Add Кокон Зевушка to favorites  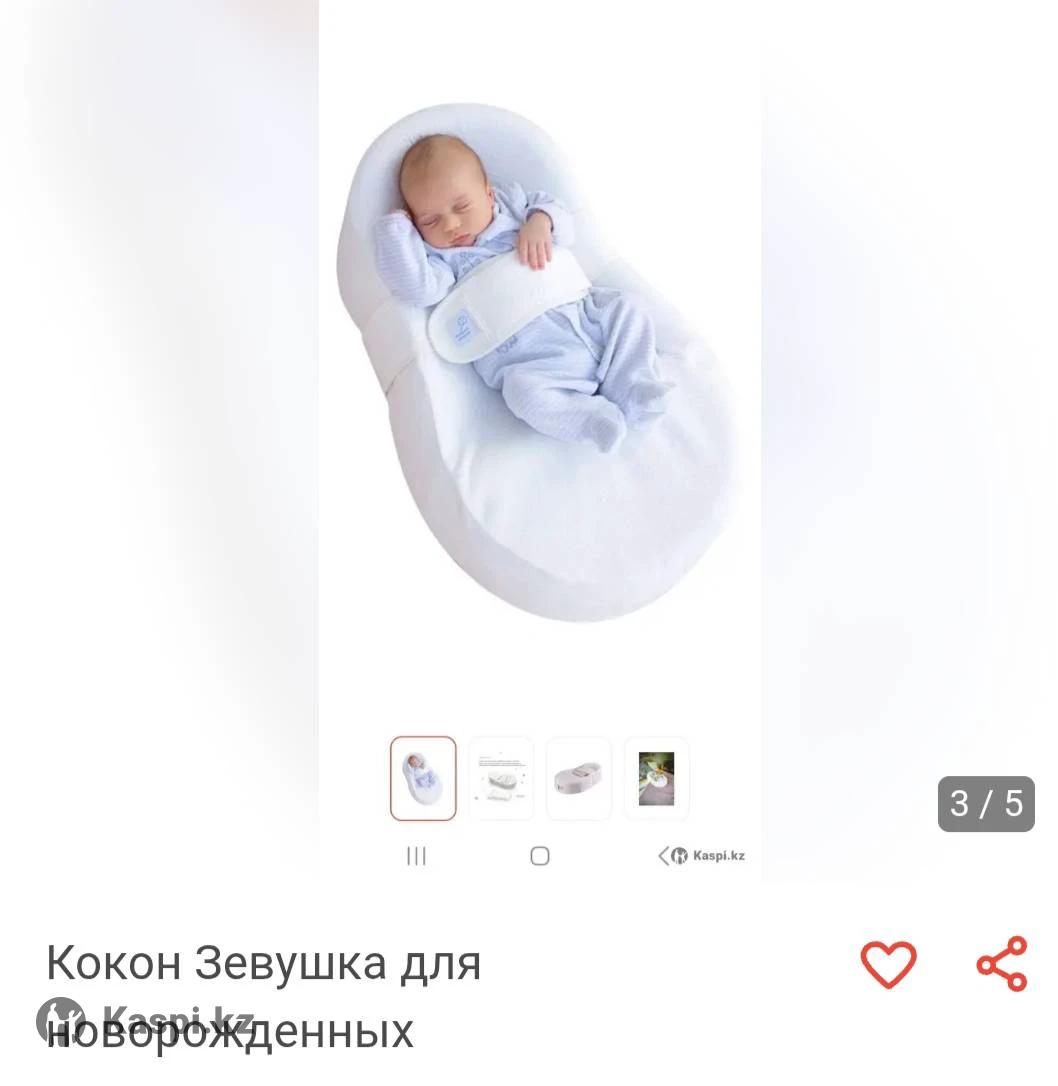(888, 964)
